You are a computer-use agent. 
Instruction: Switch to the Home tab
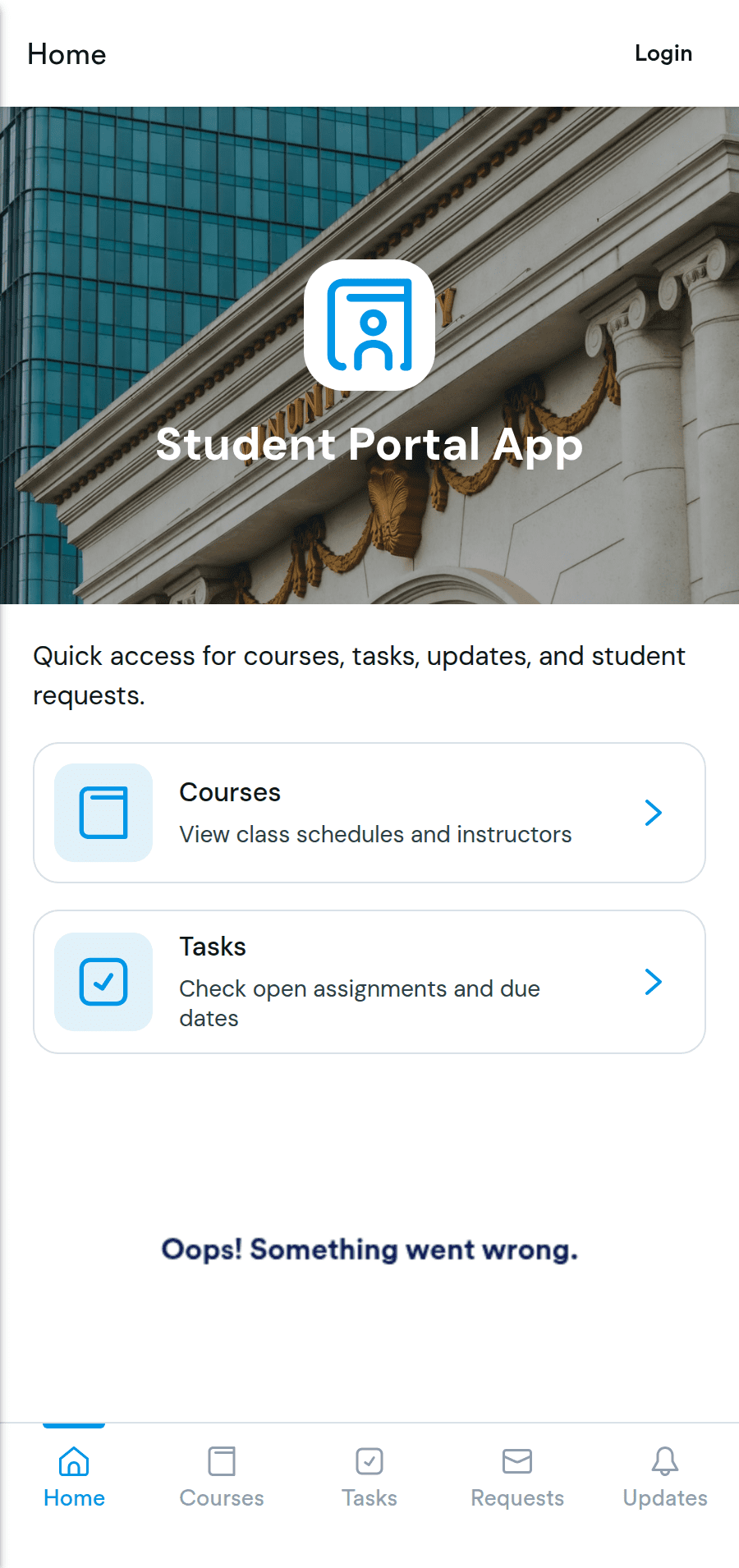pos(74,1478)
